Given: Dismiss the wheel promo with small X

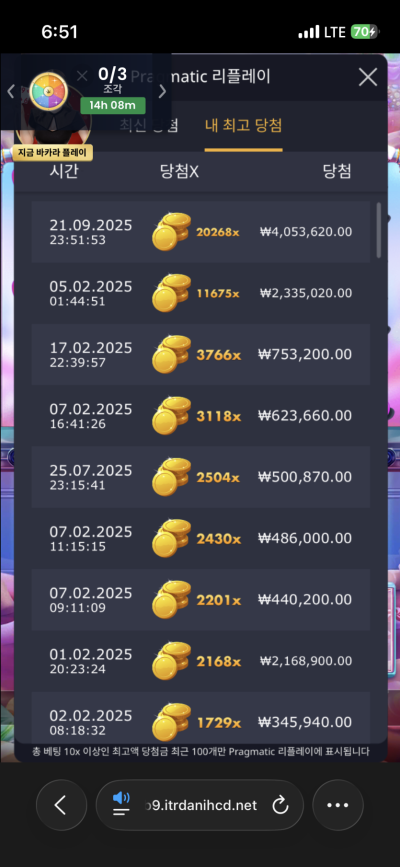Looking at the screenshot, I should [x=82, y=76].
